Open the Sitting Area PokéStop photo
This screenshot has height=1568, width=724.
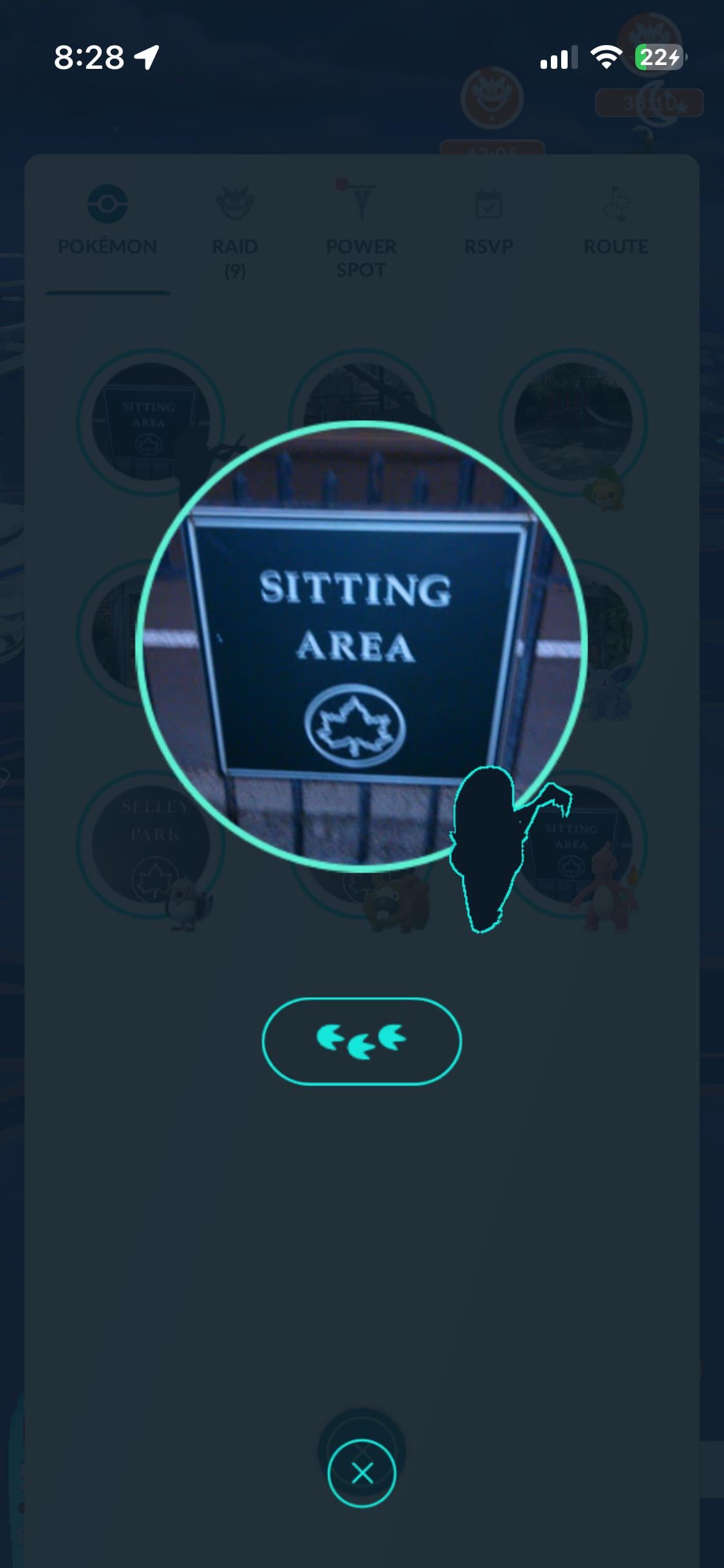pyautogui.click(x=361, y=646)
